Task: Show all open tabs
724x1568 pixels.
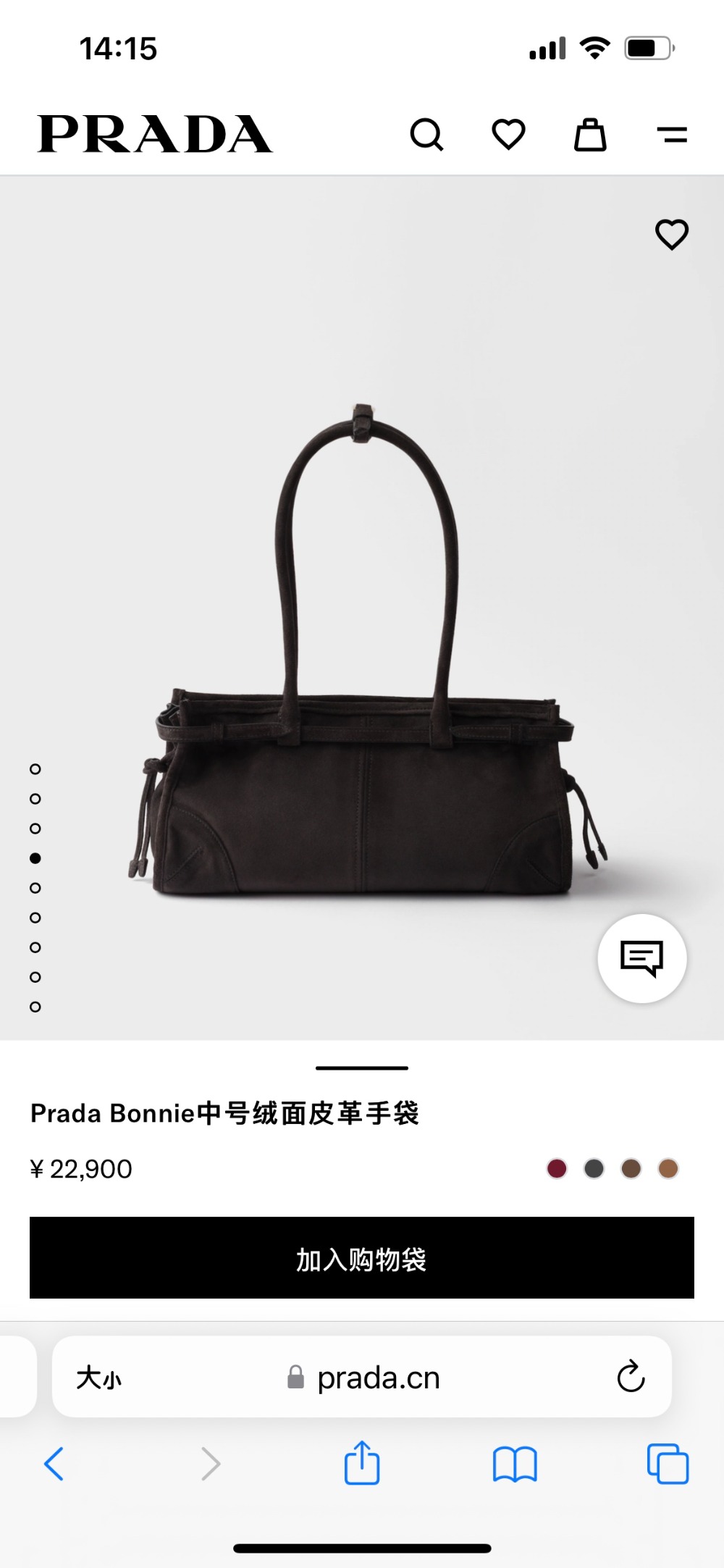Action: click(668, 1464)
